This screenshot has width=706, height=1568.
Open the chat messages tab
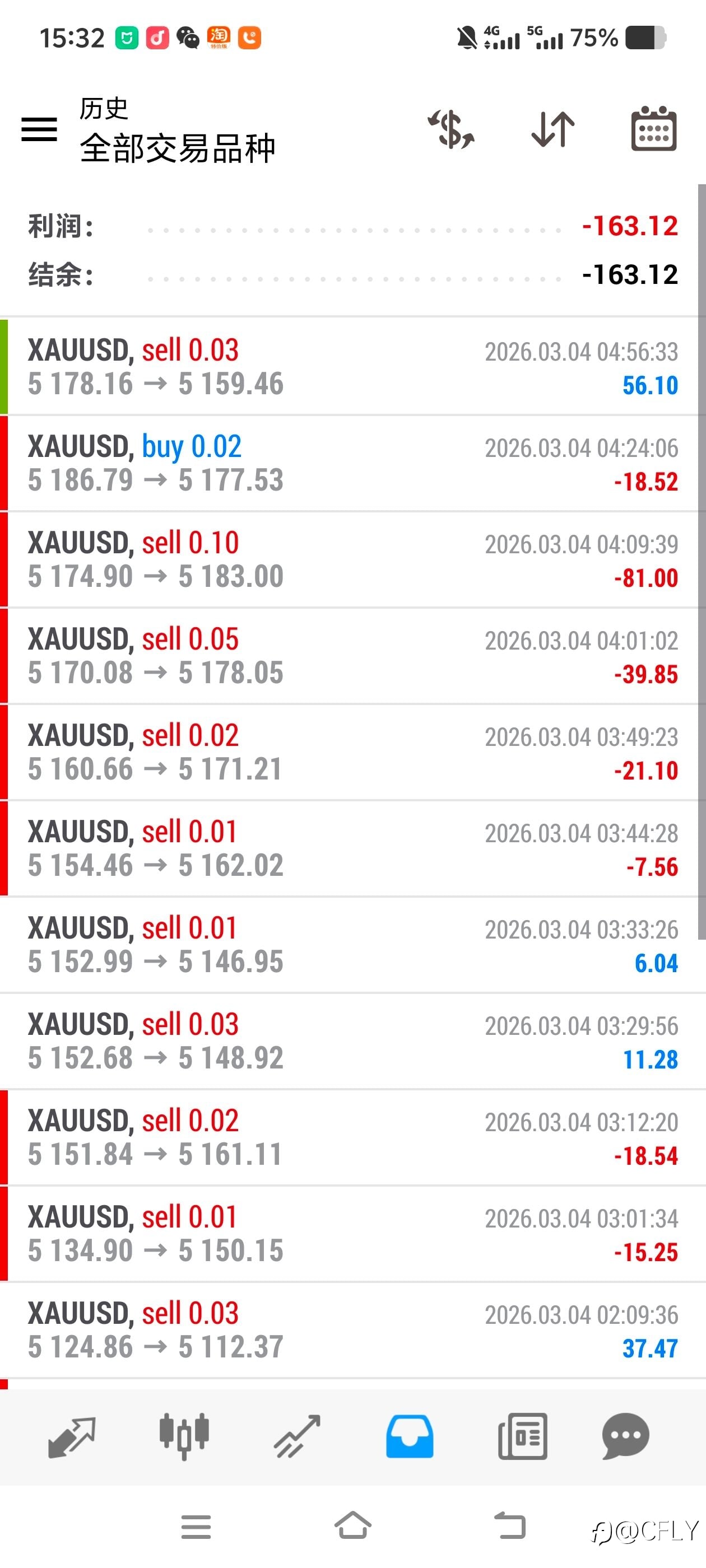[x=625, y=1437]
